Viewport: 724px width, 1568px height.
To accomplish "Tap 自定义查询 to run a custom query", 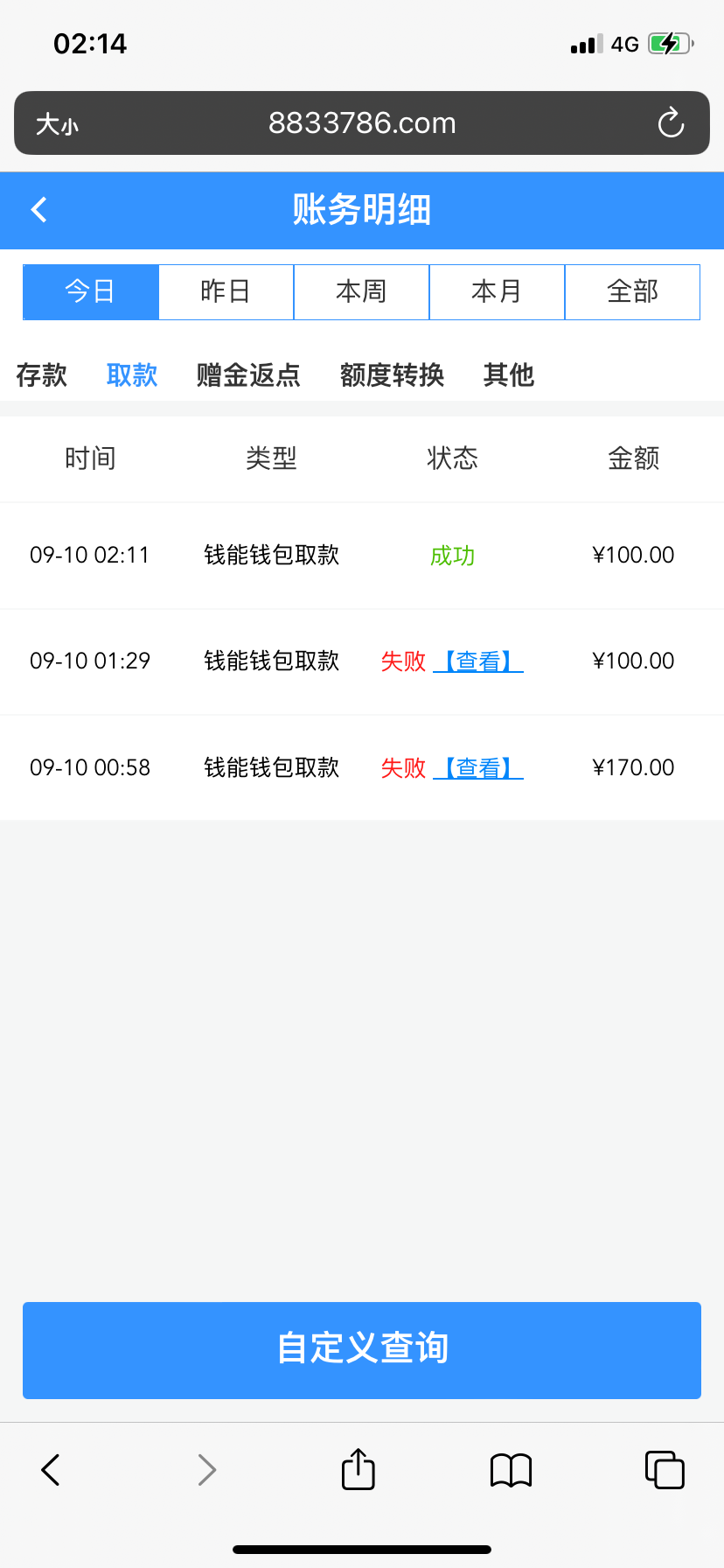I will (362, 1350).
